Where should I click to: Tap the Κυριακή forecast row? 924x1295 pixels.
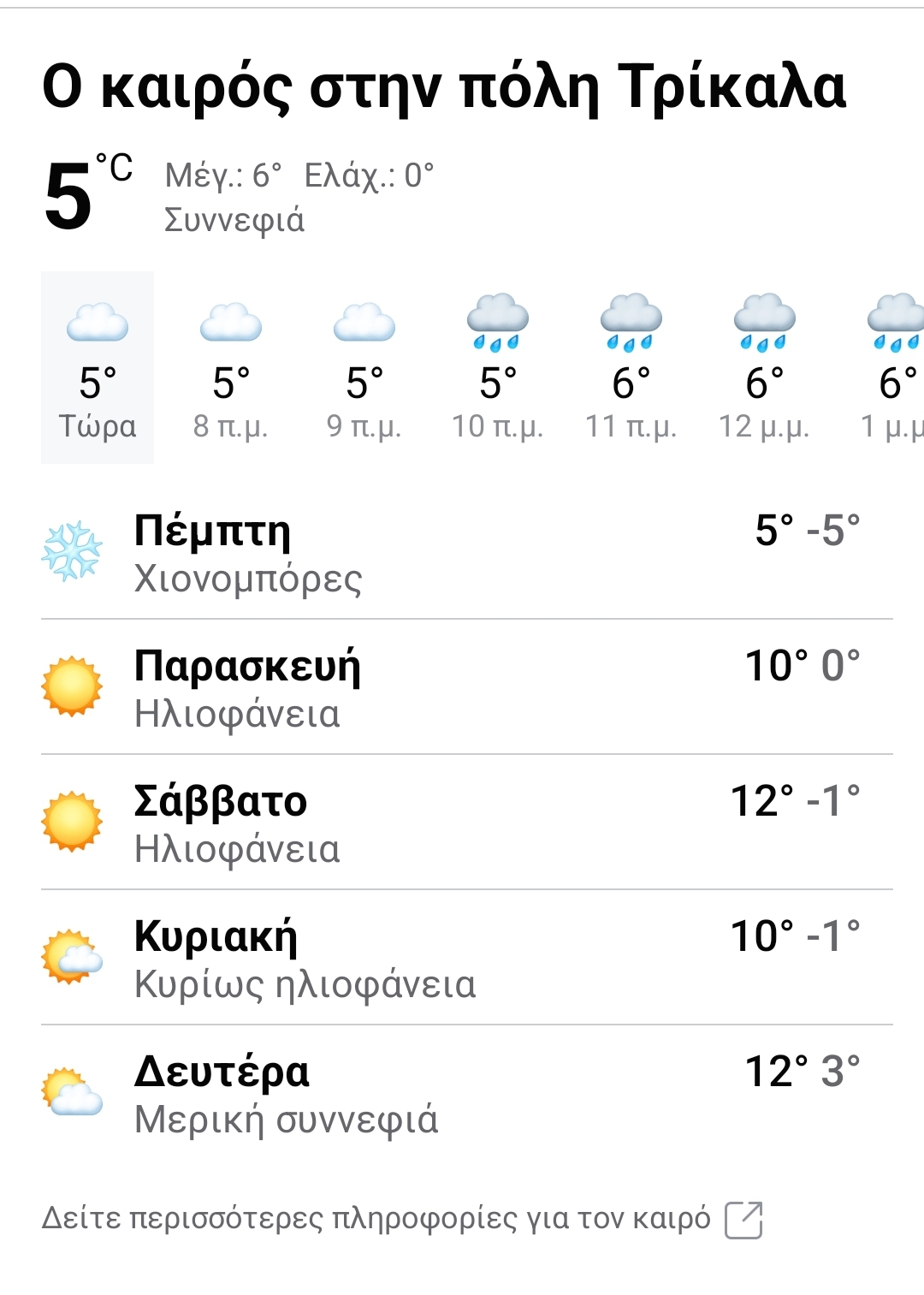tap(466, 959)
